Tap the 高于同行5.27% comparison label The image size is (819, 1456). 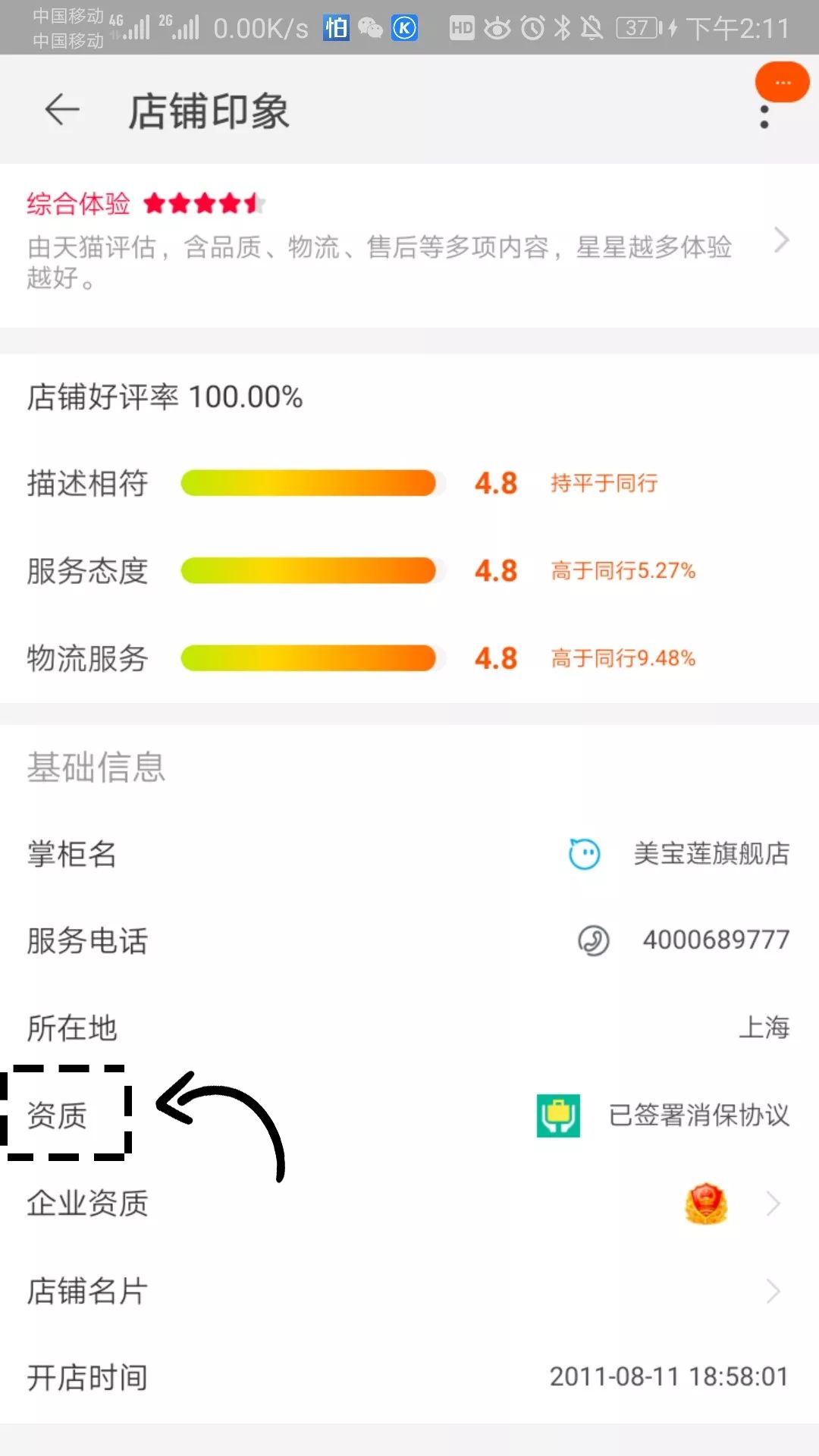622,570
